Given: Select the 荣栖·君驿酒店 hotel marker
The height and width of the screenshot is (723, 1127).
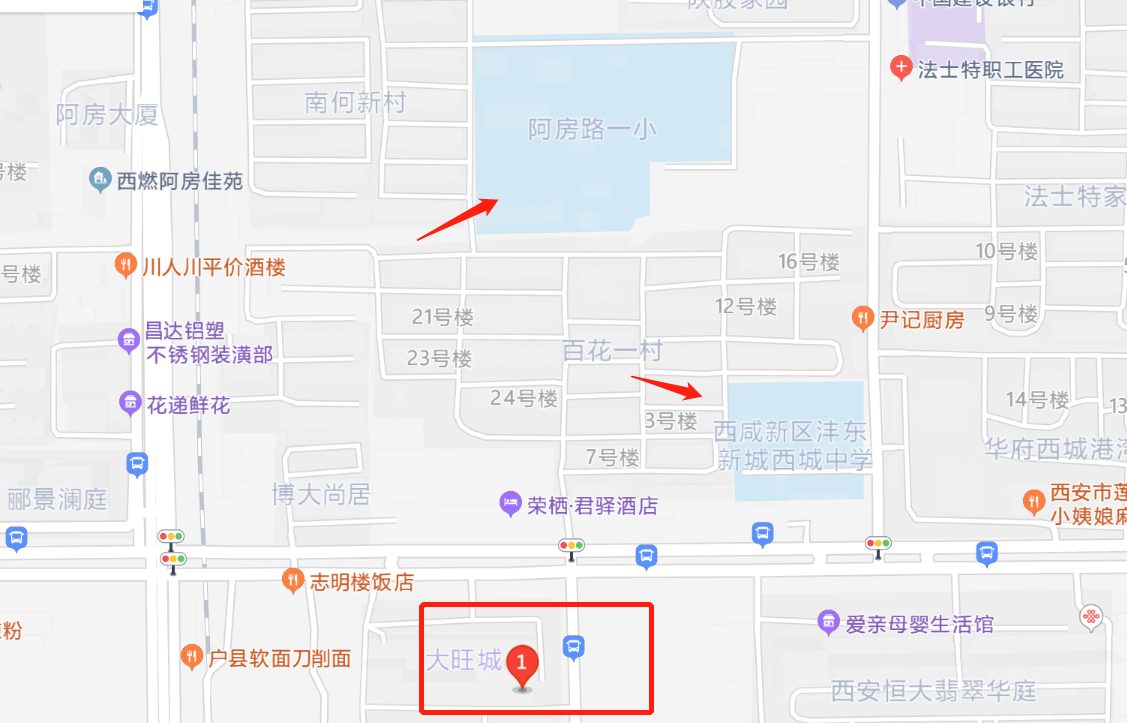Looking at the screenshot, I should (x=511, y=504).
